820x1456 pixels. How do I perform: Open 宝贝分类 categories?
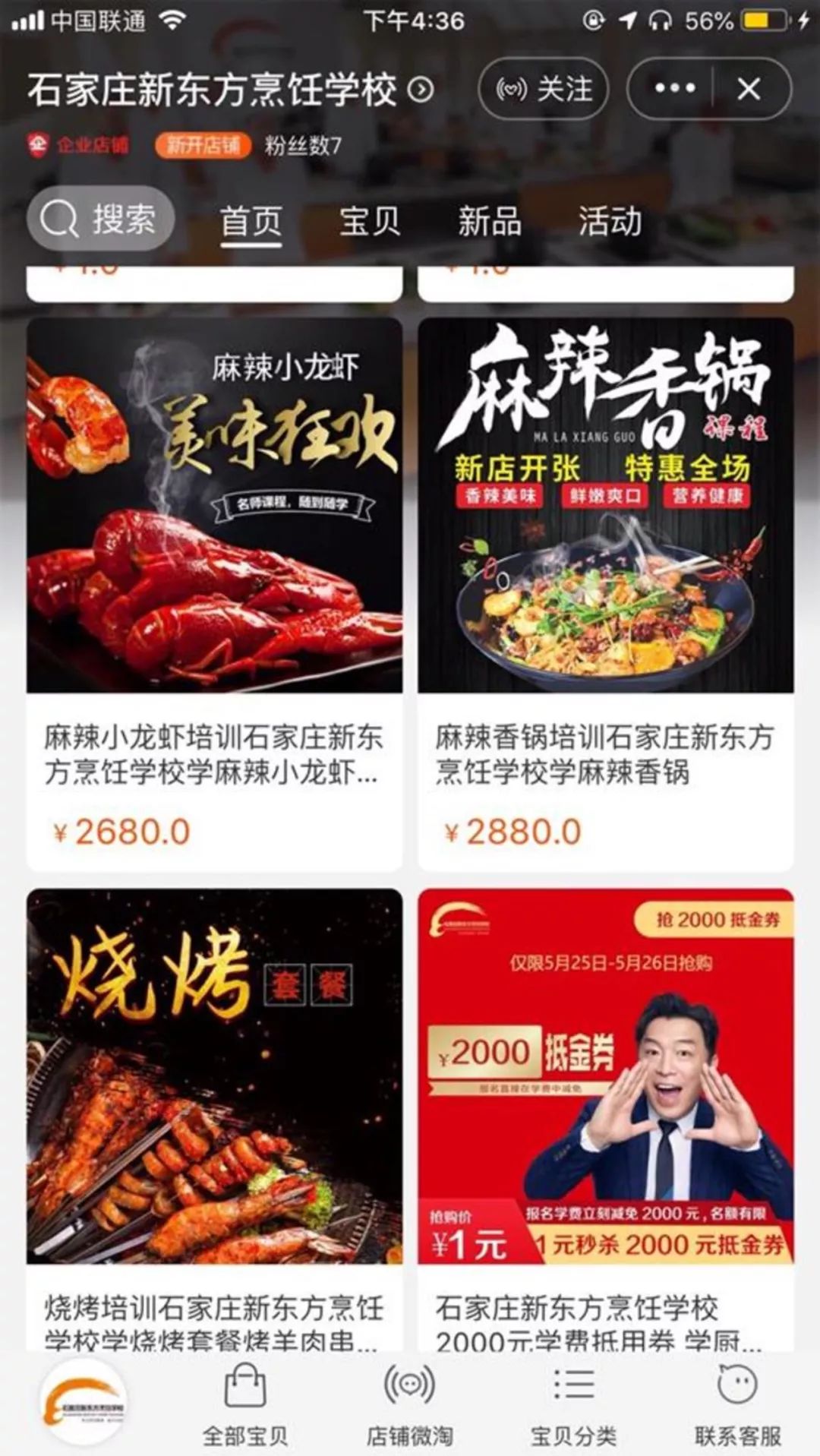point(573,1404)
